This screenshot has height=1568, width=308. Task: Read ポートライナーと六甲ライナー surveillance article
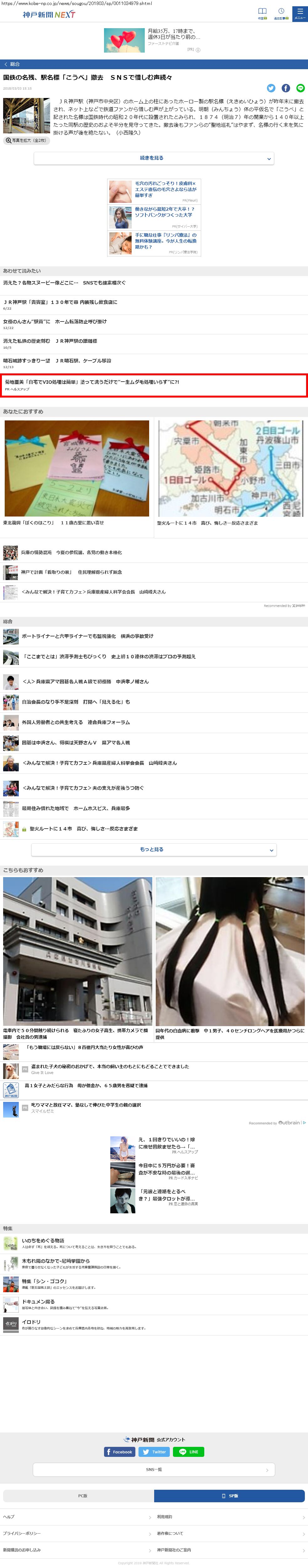point(87,636)
